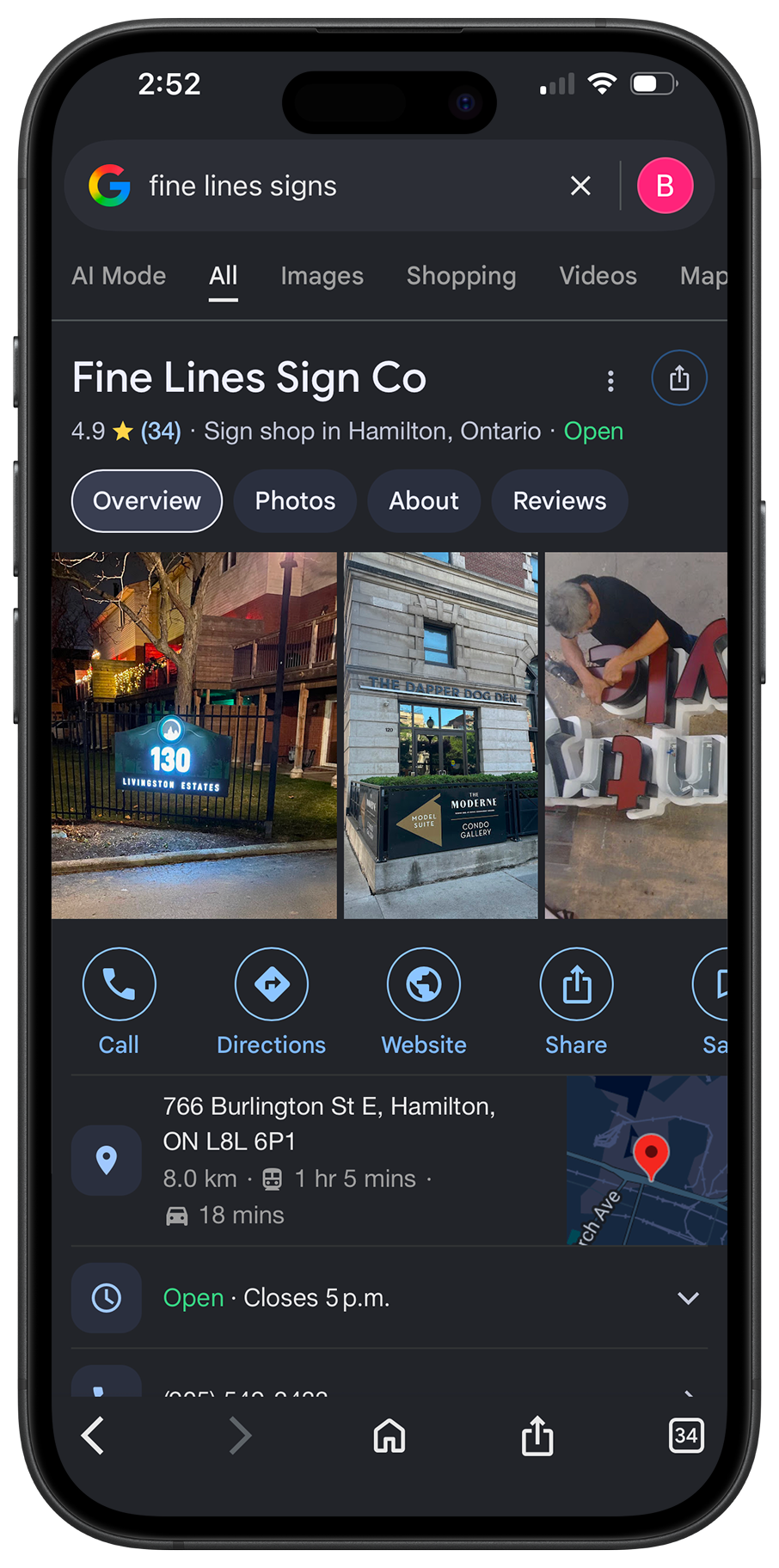The image size is (779, 1568).
Task: Select the About chip
Action: (424, 501)
